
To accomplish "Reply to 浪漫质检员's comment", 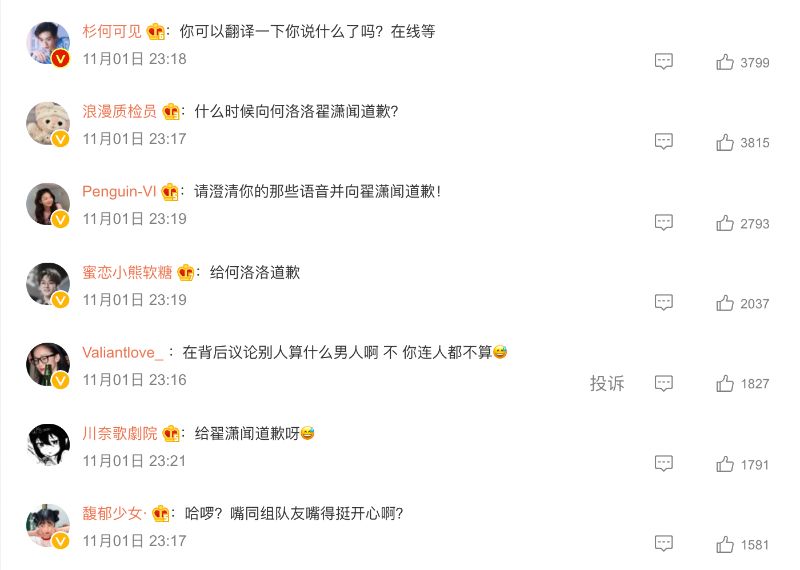I will click(x=663, y=142).
